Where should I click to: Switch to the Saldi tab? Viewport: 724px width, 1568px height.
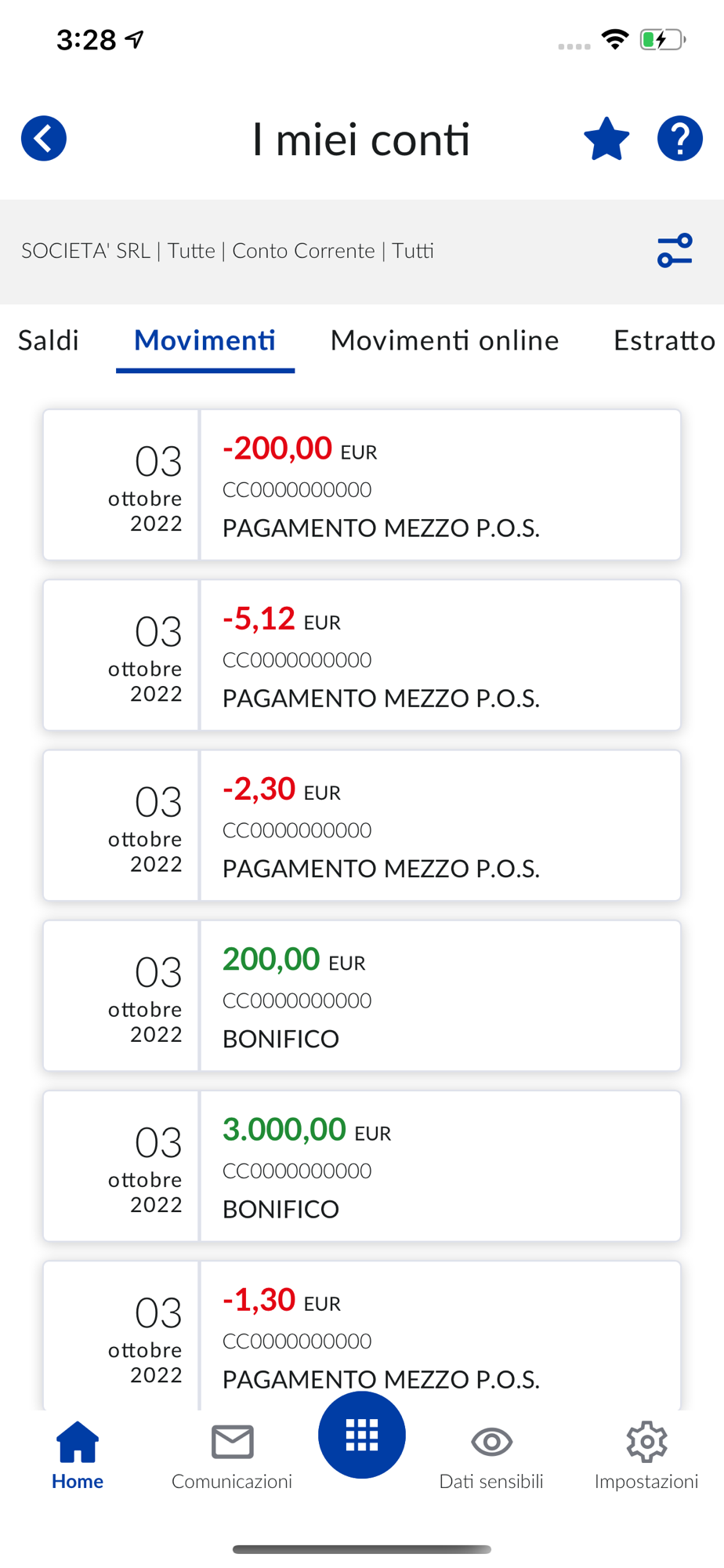coord(49,340)
